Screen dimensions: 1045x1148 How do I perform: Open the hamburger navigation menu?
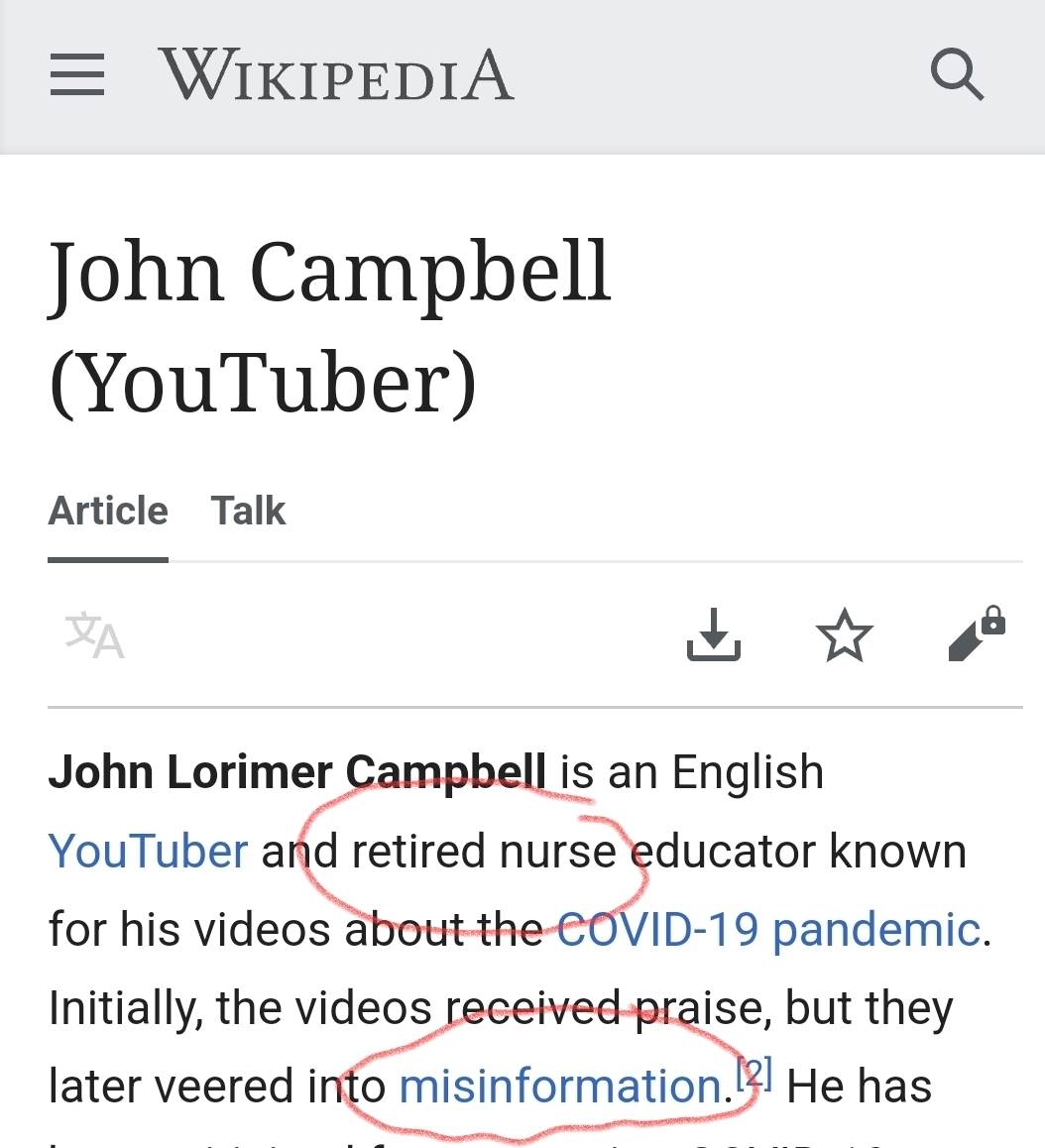(x=77, y=75)
